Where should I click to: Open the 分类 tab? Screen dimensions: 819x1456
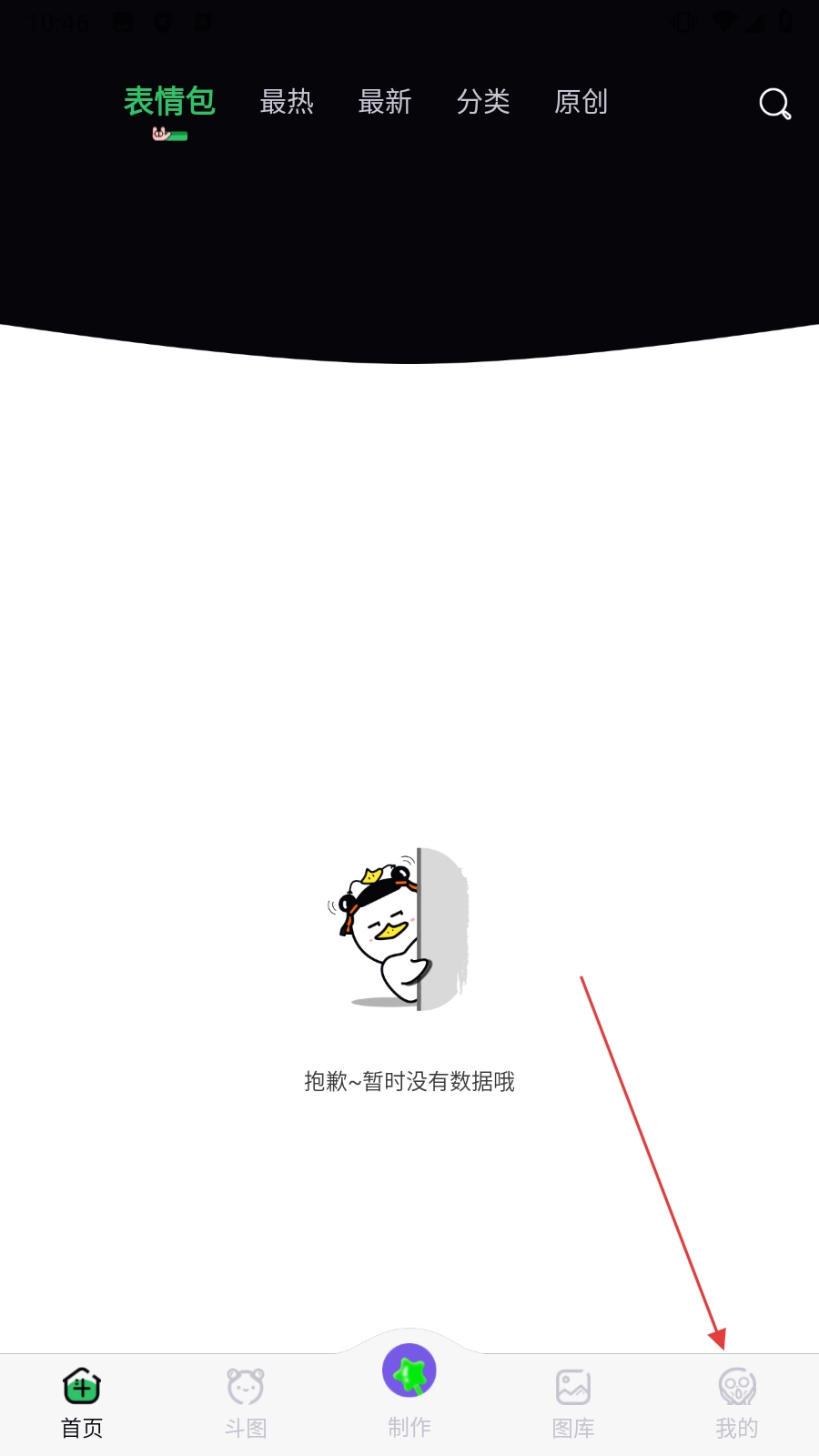[483, 102]
